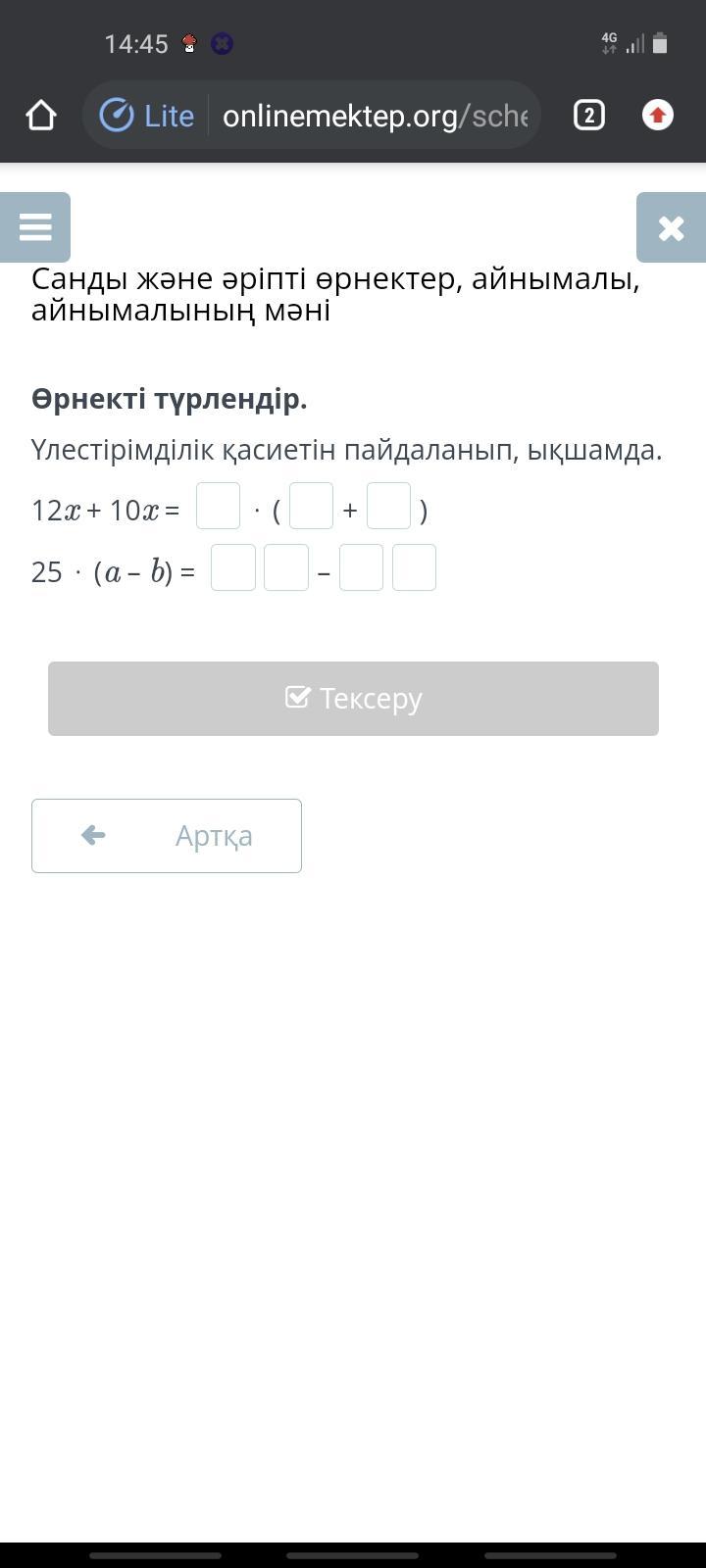Screen dimensions: 706x1568
Task: Select the first box after 25 · (a – b) =
Action: pyautogui.click(x=233, y=567)
